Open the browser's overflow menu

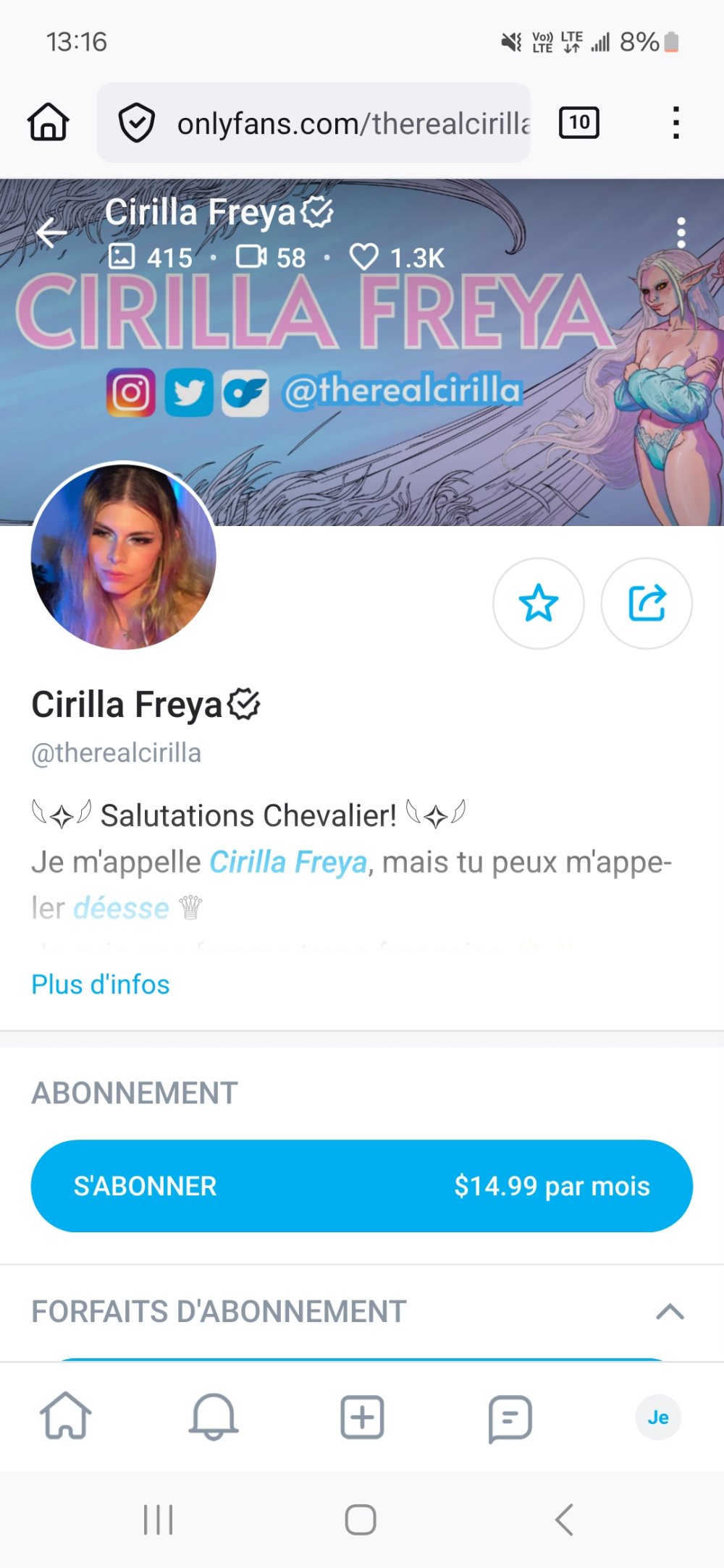point(675,122)
